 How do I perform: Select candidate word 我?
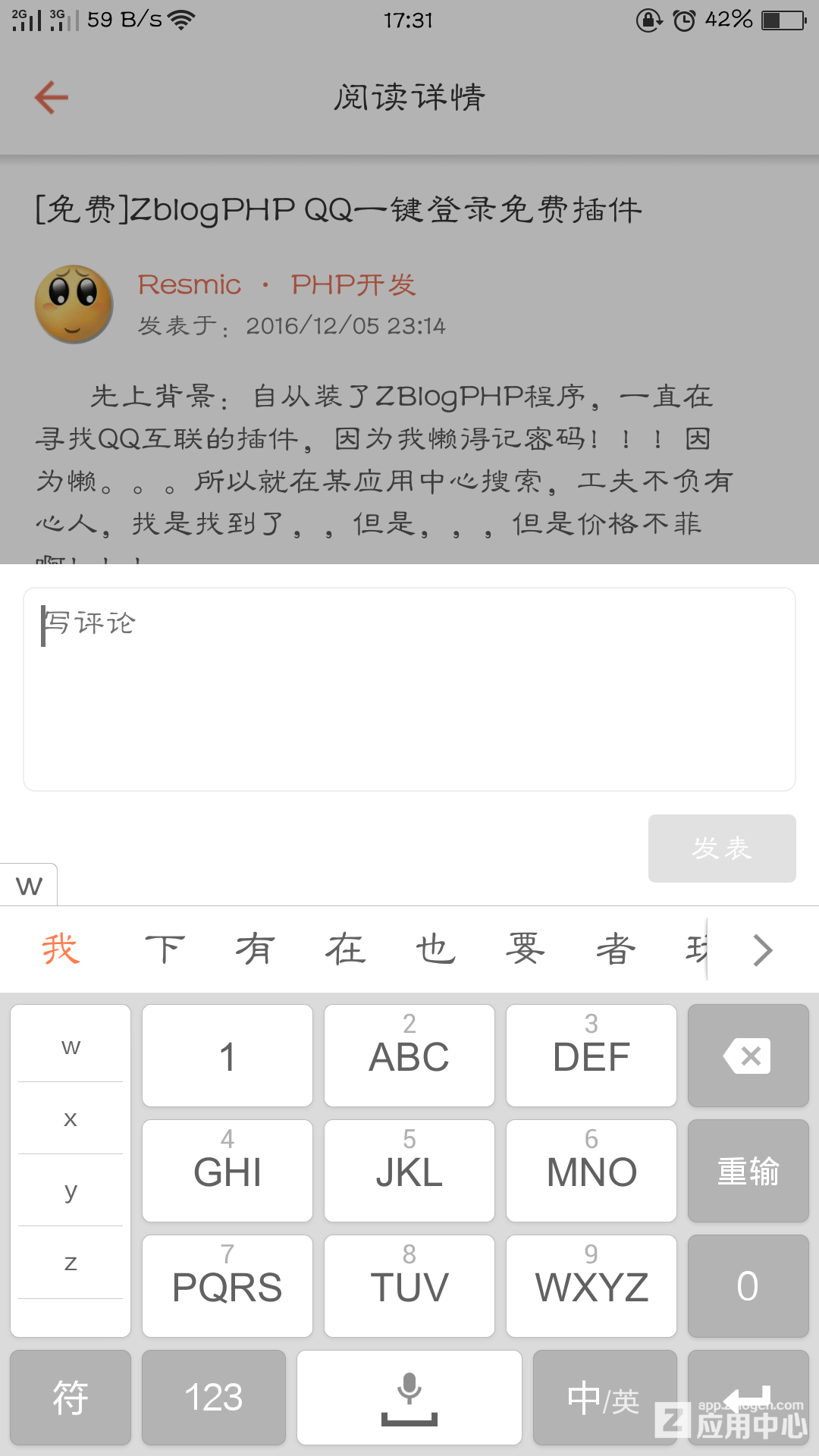click(61, 949)
